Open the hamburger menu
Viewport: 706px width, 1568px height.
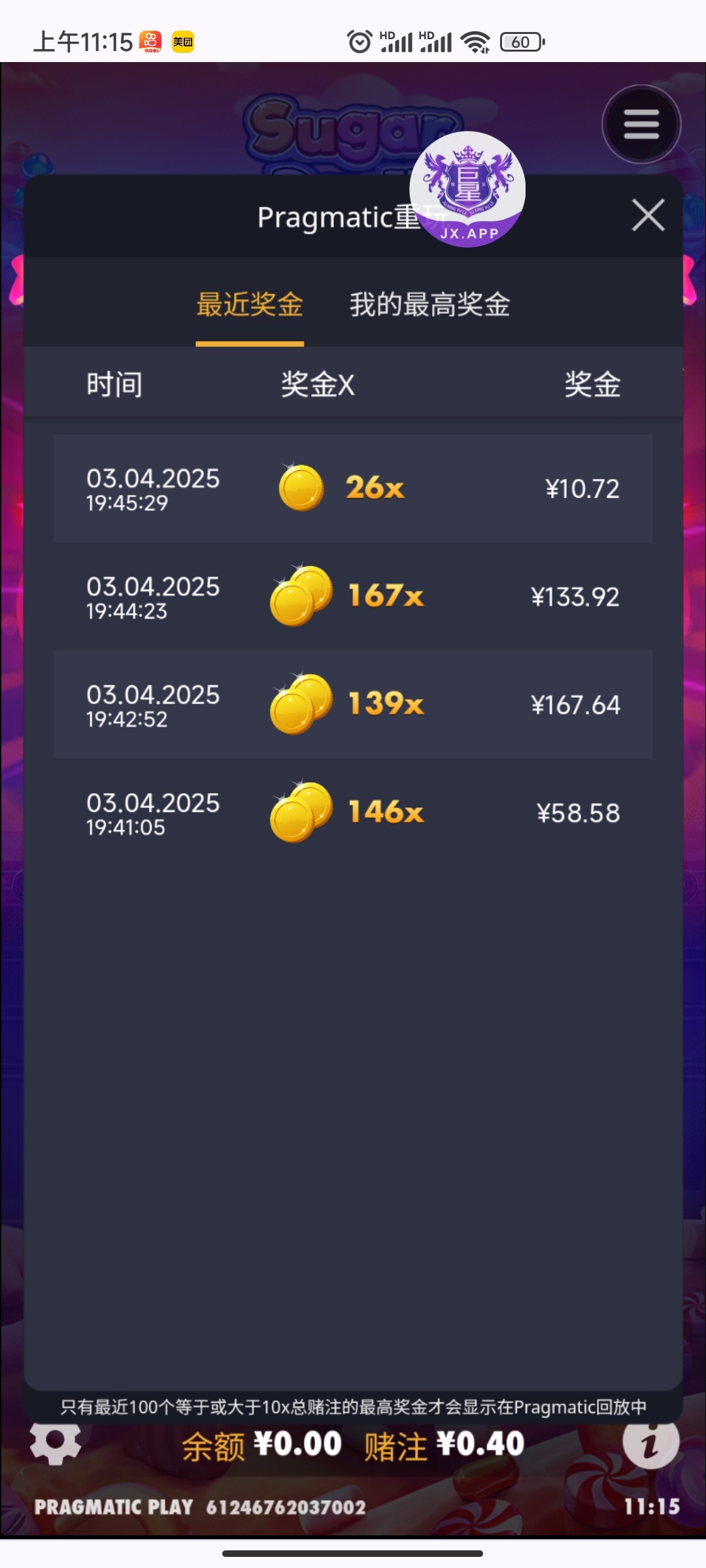tap(641, 124)
